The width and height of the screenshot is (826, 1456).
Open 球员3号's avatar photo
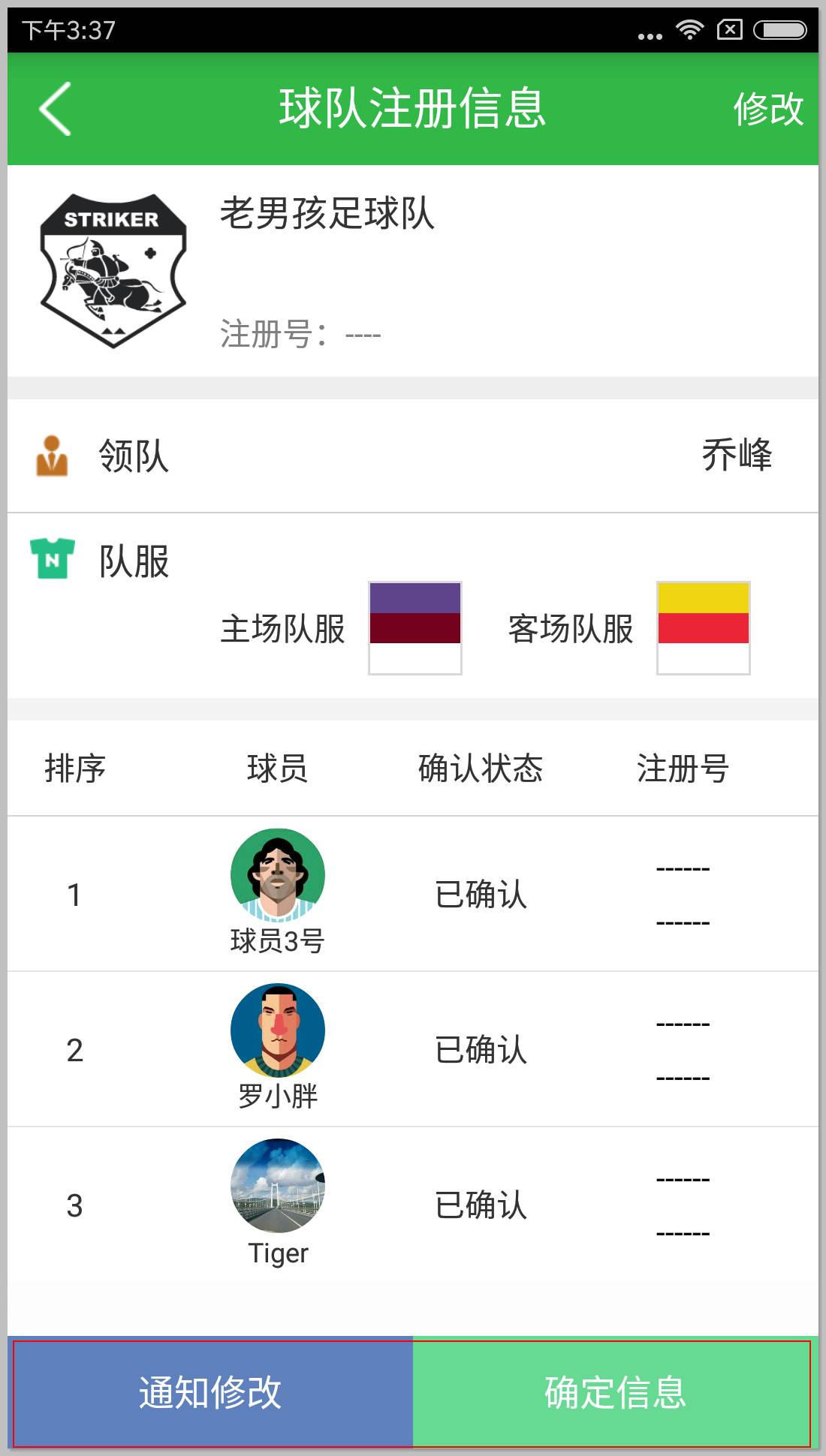[276, 874]
